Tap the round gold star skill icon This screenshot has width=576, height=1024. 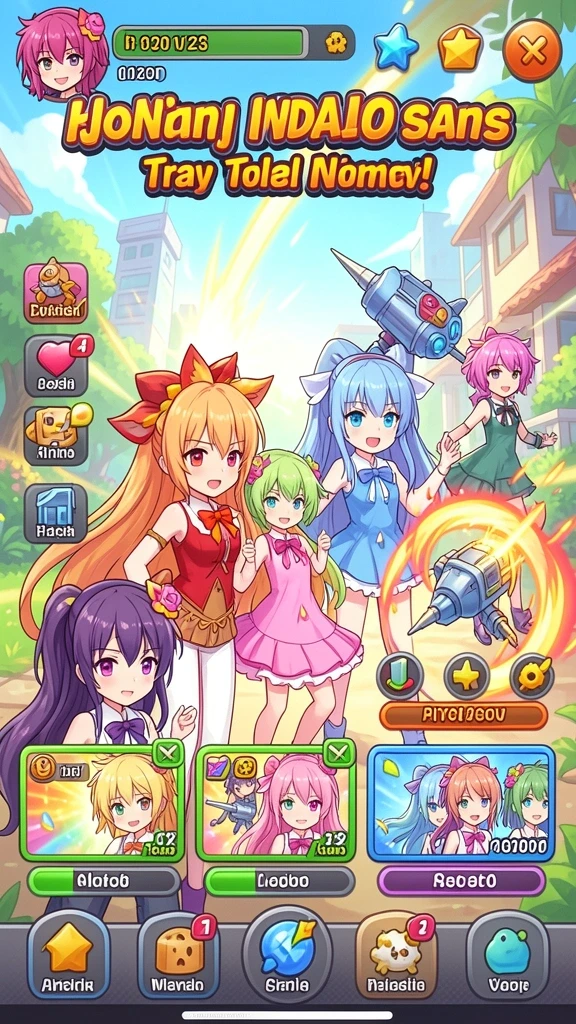466,676
